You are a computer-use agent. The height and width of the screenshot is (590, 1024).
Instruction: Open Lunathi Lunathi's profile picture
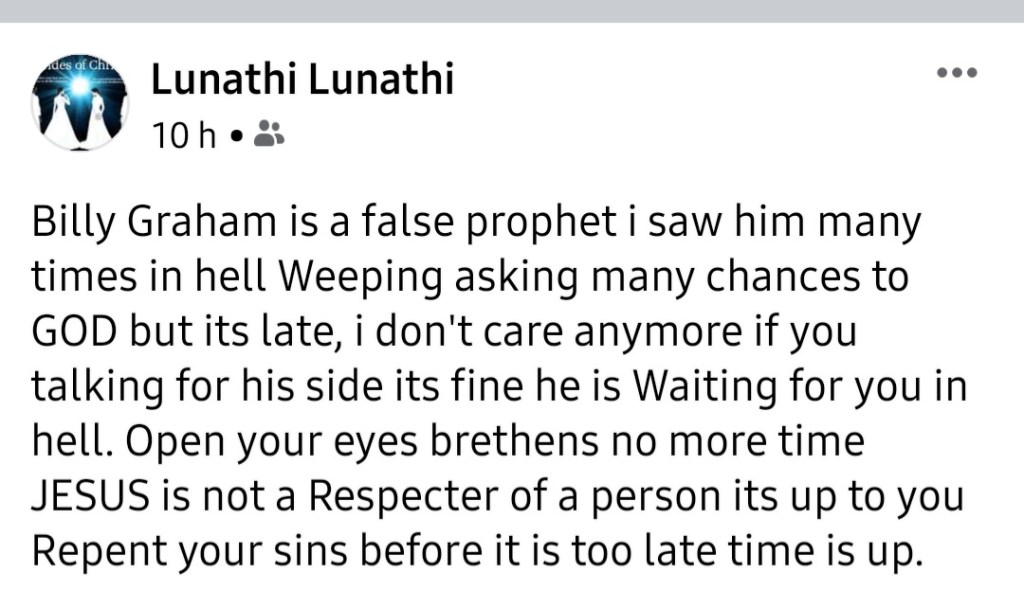coord(80,100)
